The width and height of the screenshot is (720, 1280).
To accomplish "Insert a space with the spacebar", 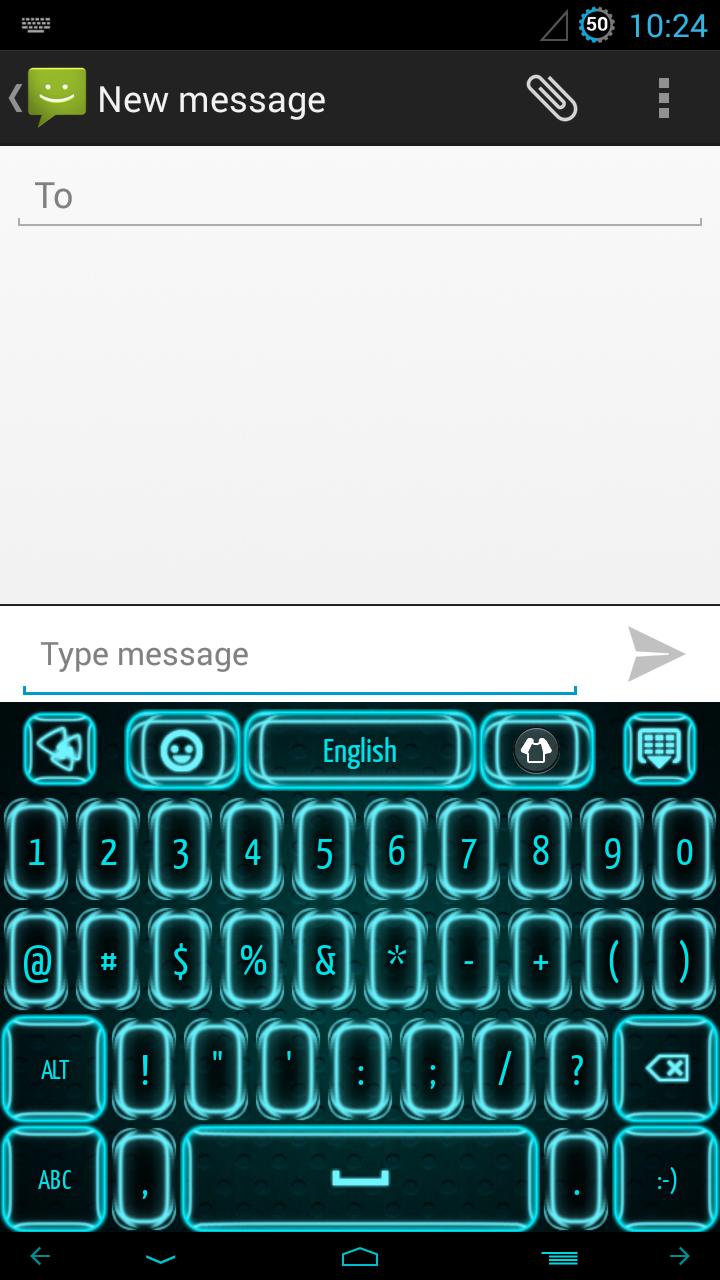I will click(360, 1180).
